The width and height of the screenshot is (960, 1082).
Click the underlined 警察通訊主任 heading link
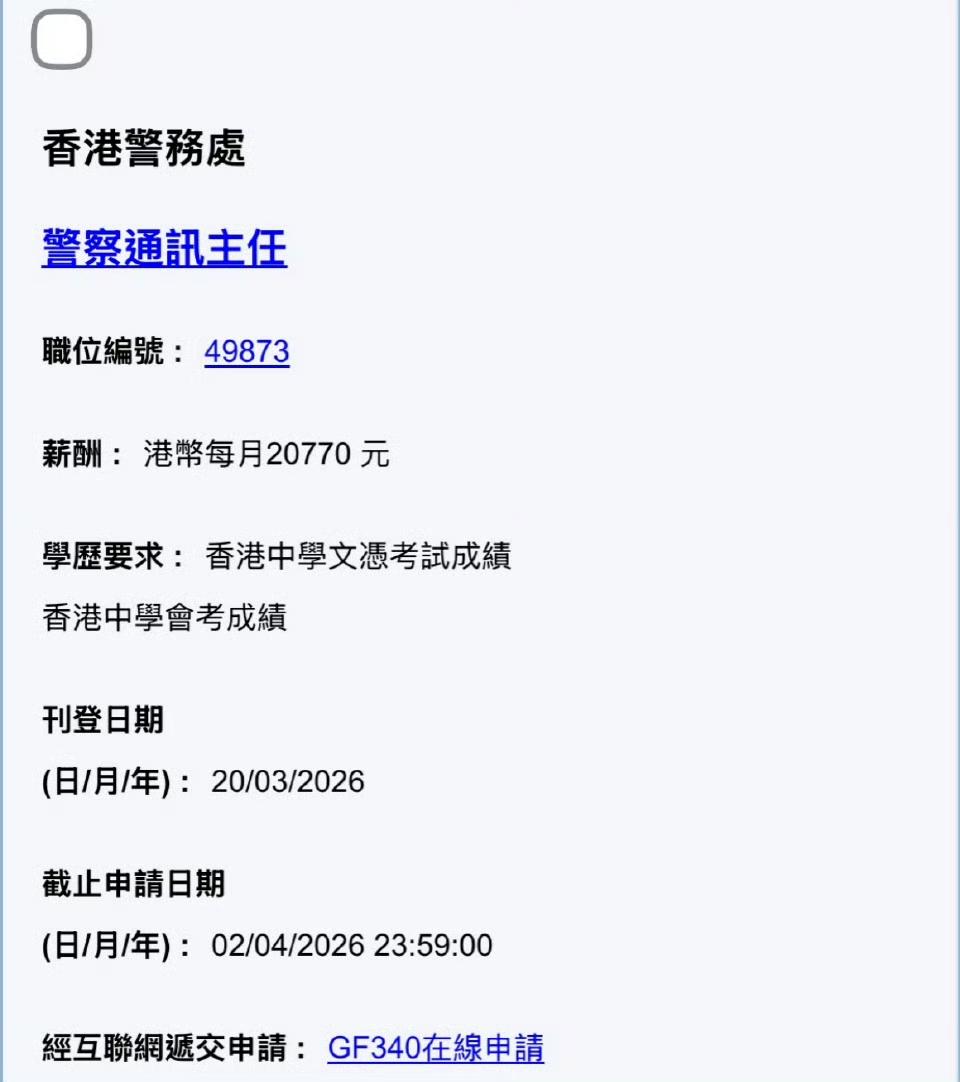coord(163,250)
